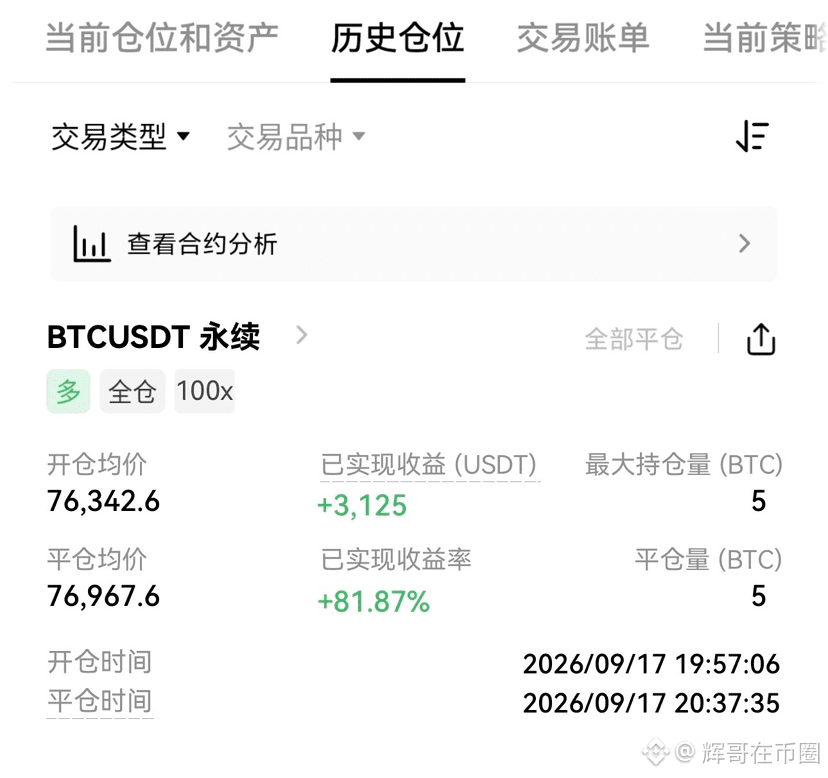Share the BTCUSDT position record
Image resolution: width=828 pixels, height=778 pixels.
761,339
